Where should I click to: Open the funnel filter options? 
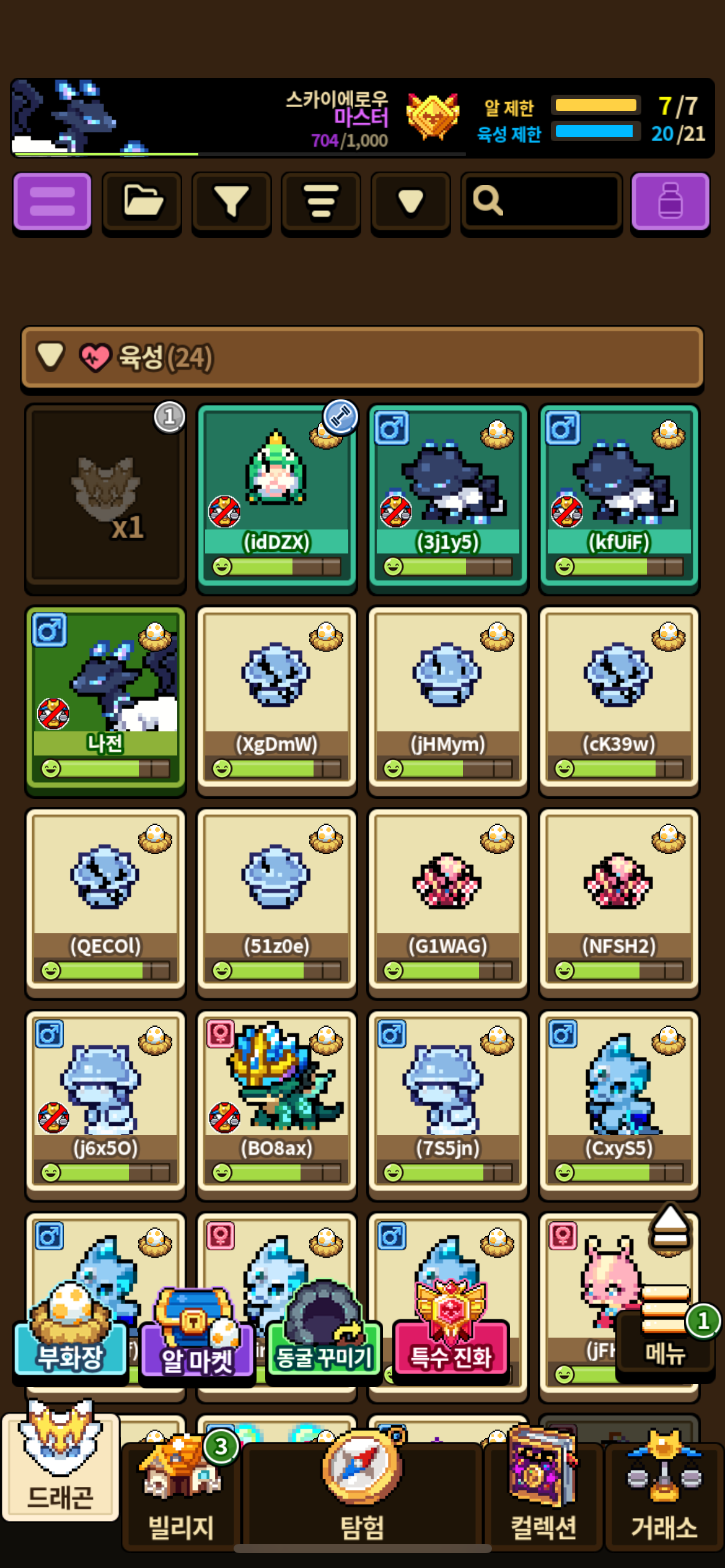pyautogui.click(x=231, y=202)
